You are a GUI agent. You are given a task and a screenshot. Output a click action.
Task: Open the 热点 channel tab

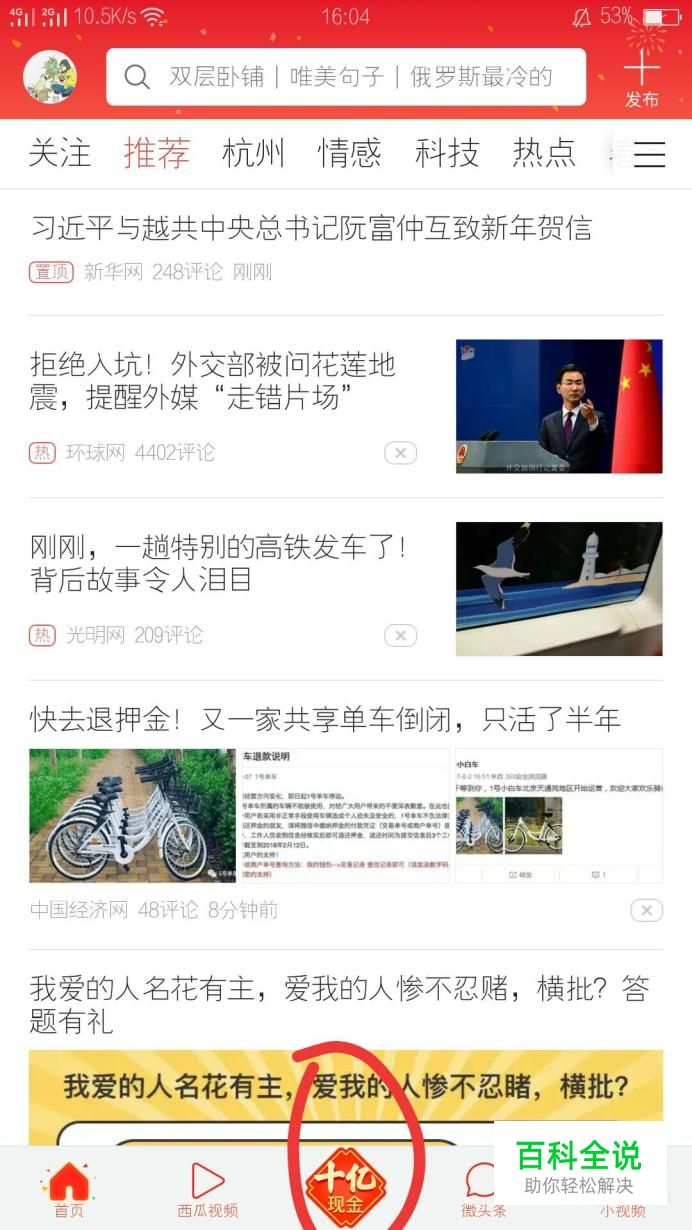544,154
